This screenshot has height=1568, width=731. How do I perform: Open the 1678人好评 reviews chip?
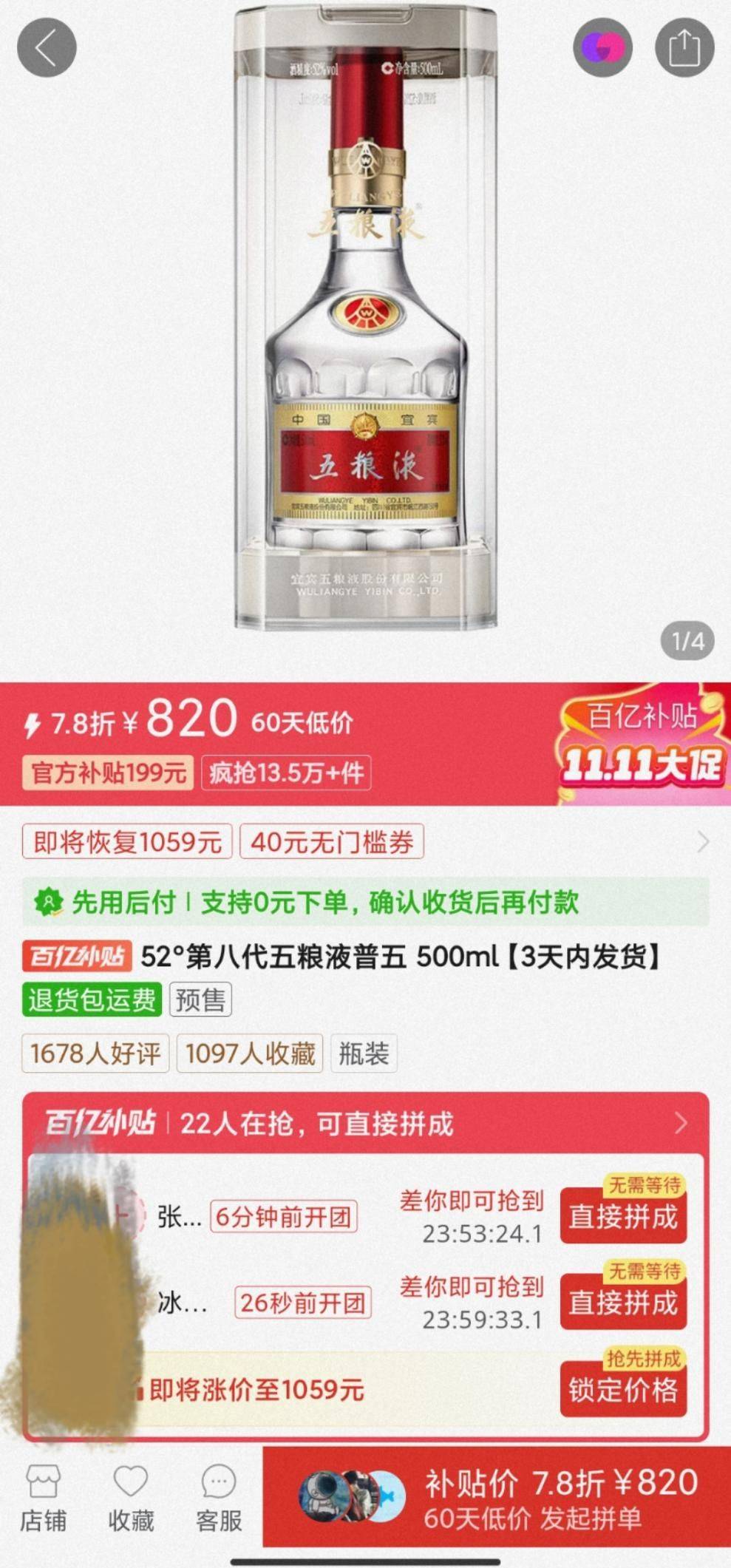pyautogui.click(x=95, y=1053)
